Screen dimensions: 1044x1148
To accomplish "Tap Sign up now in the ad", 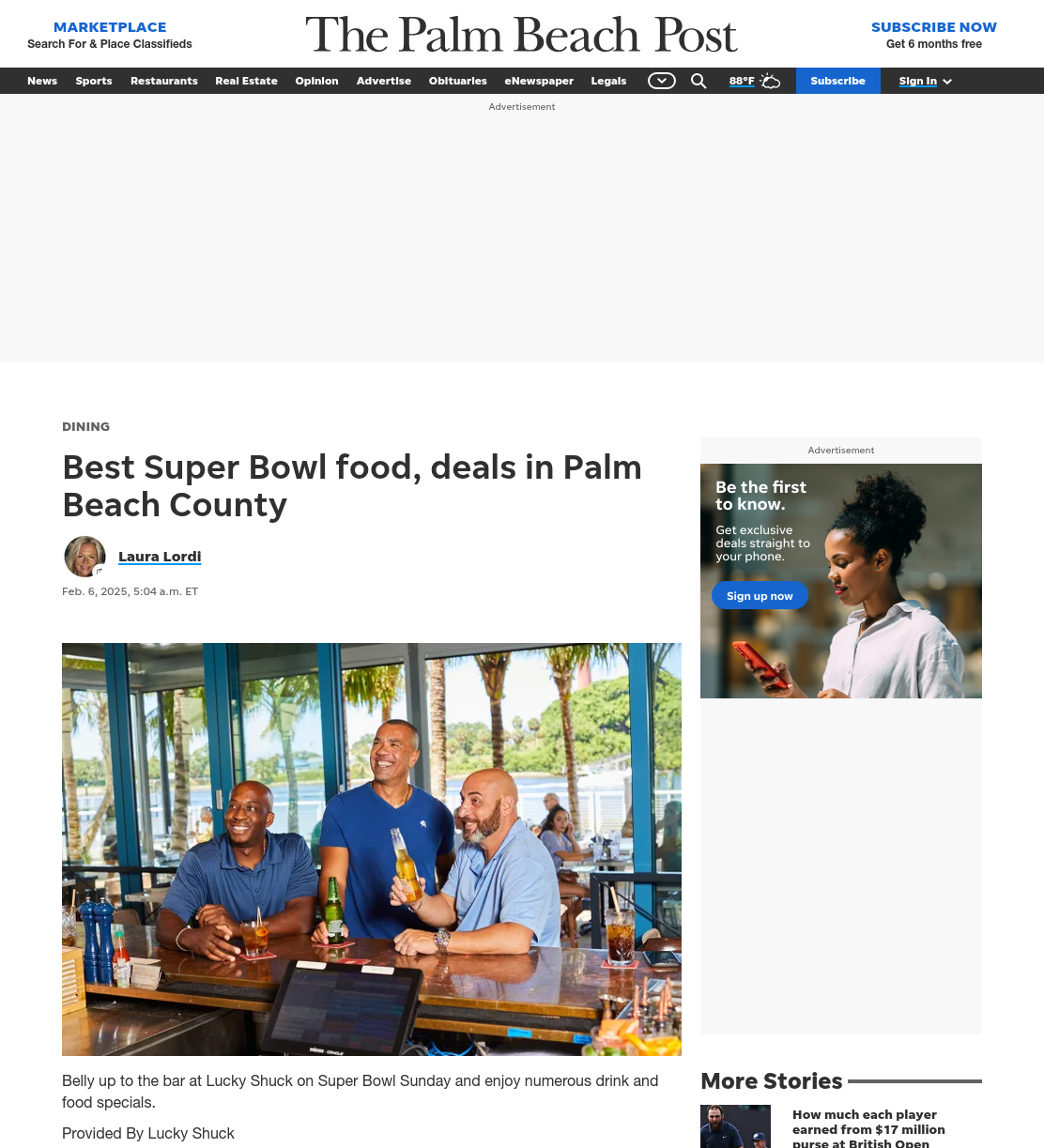I will (x=760, y=596).
